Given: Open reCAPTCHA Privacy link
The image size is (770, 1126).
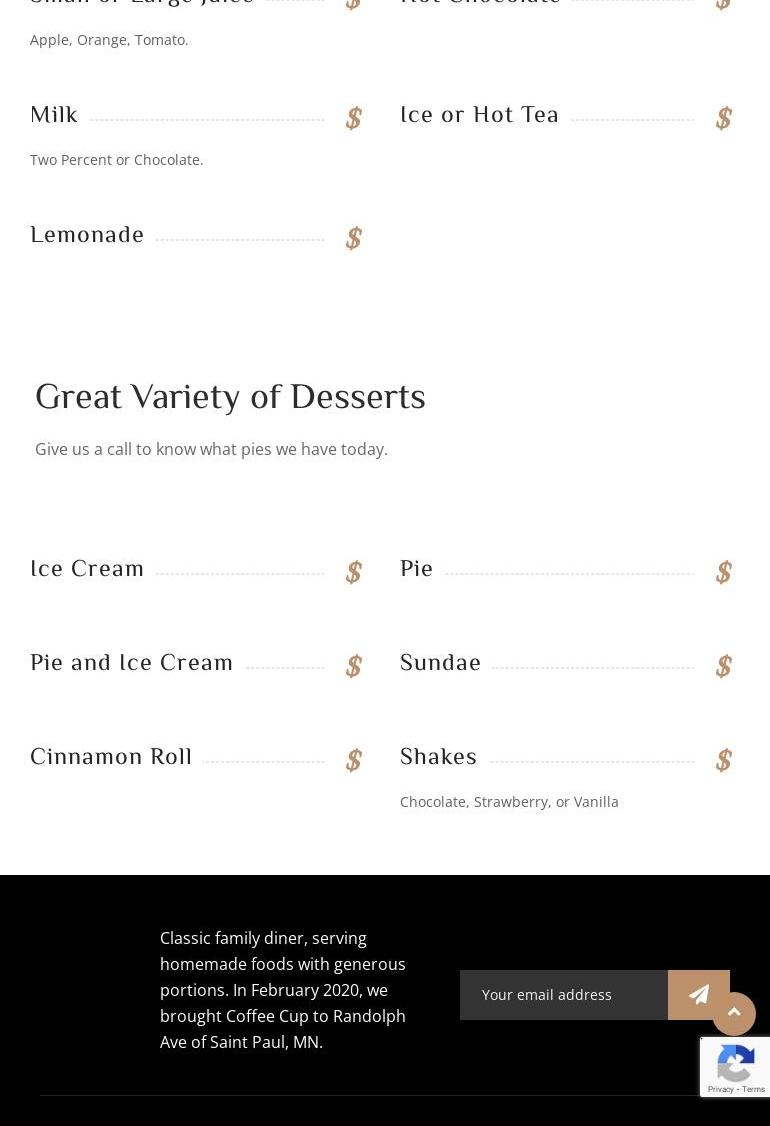Looking at the screenshot, I should 720,1089.
